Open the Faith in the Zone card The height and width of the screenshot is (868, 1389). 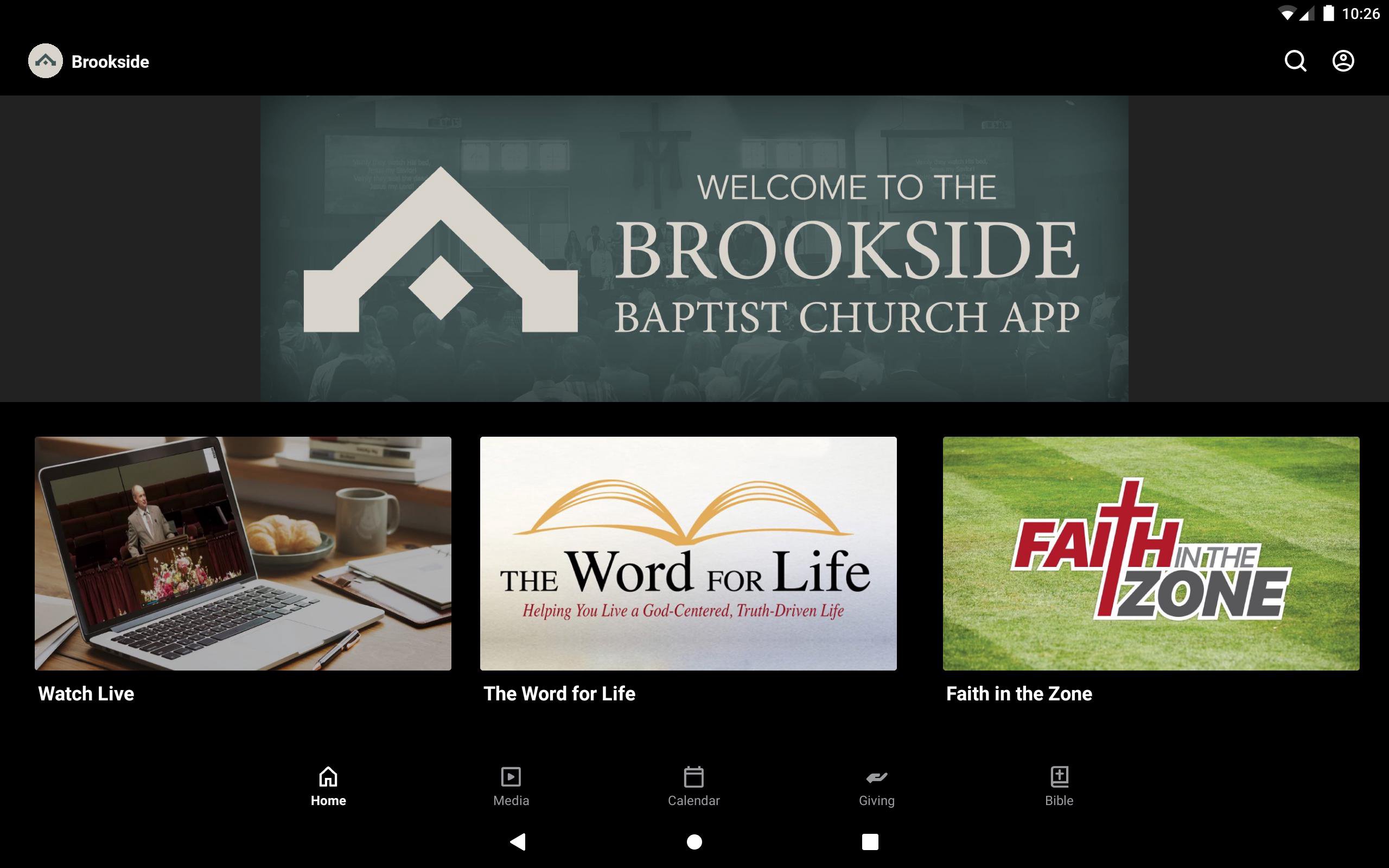1151,553
